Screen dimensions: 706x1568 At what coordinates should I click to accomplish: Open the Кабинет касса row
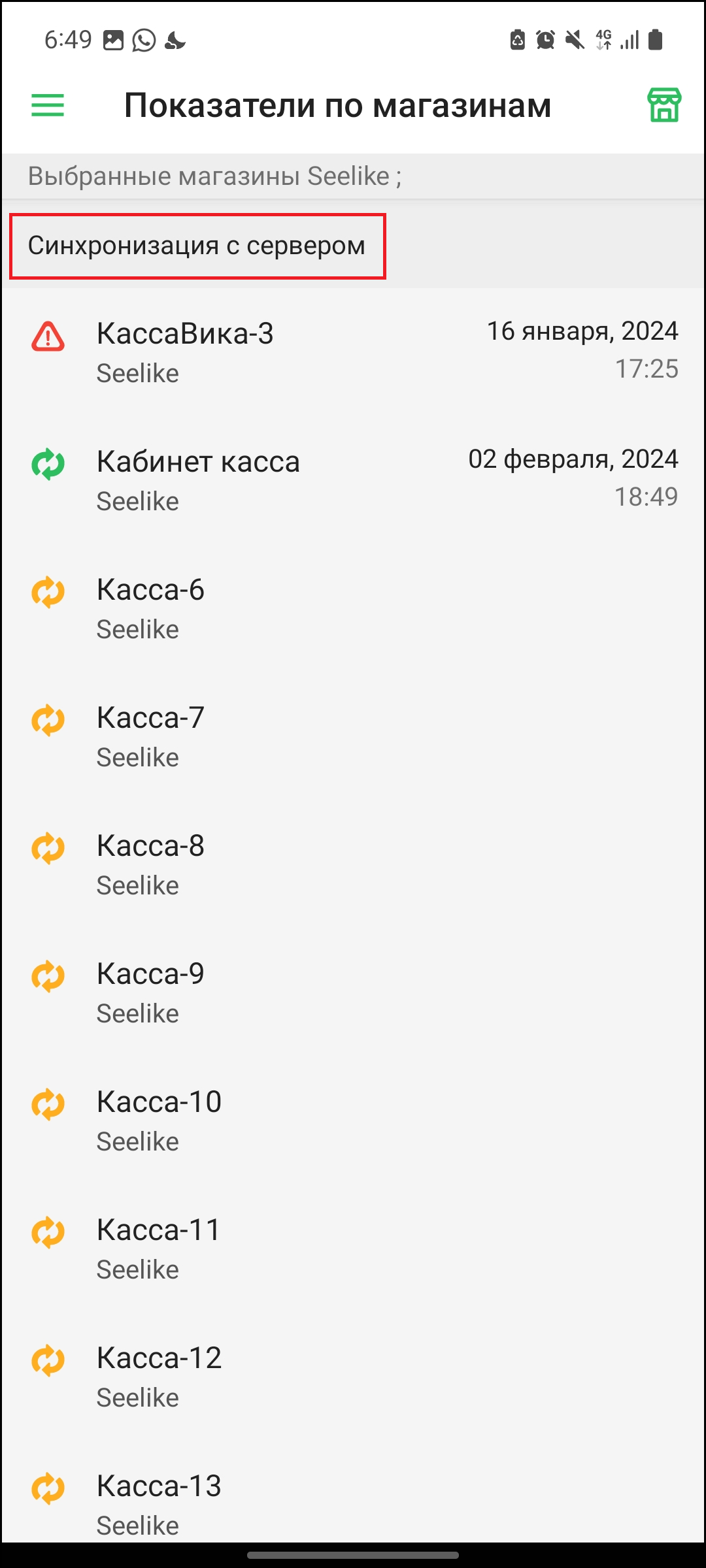pyautogui.click(x=353, y=480)
